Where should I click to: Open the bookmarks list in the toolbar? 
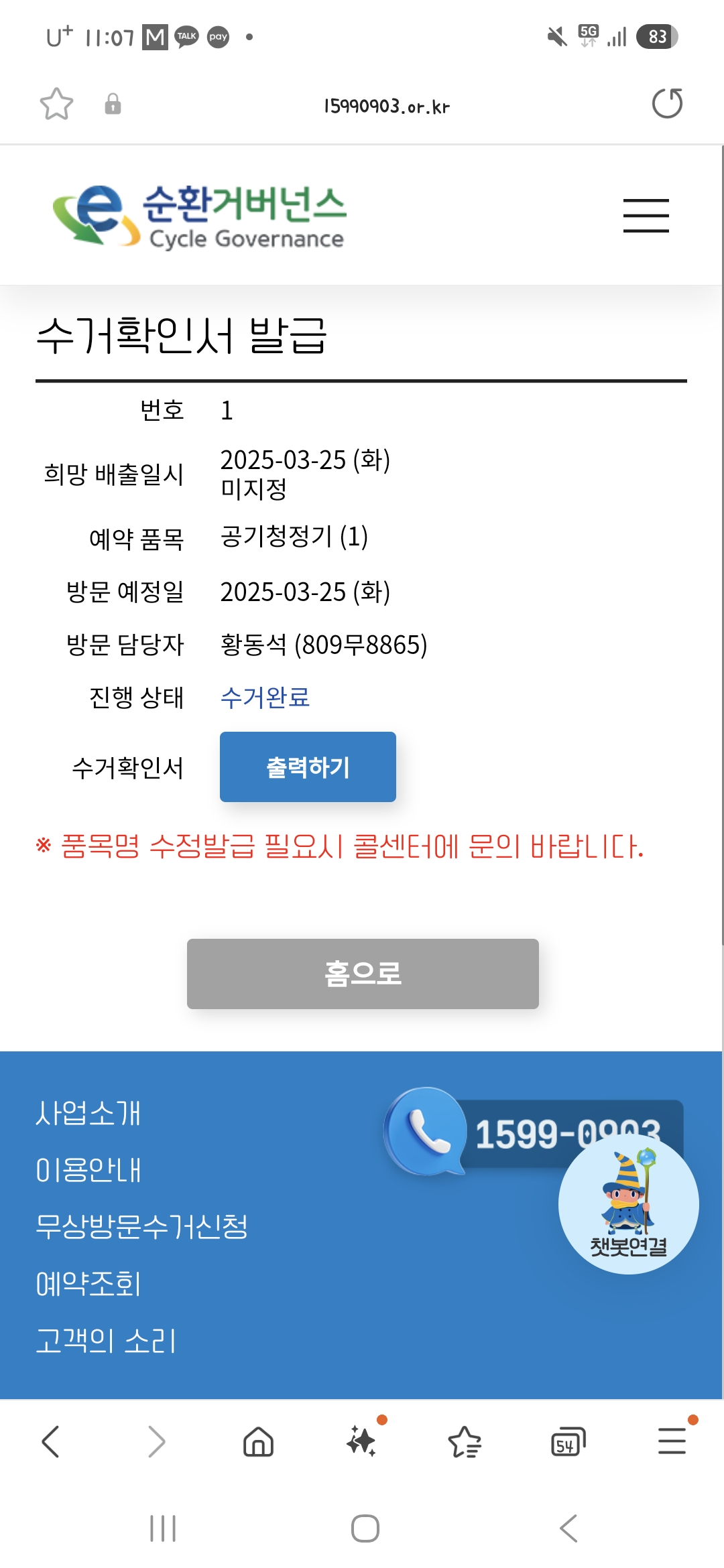(465, 1441)
